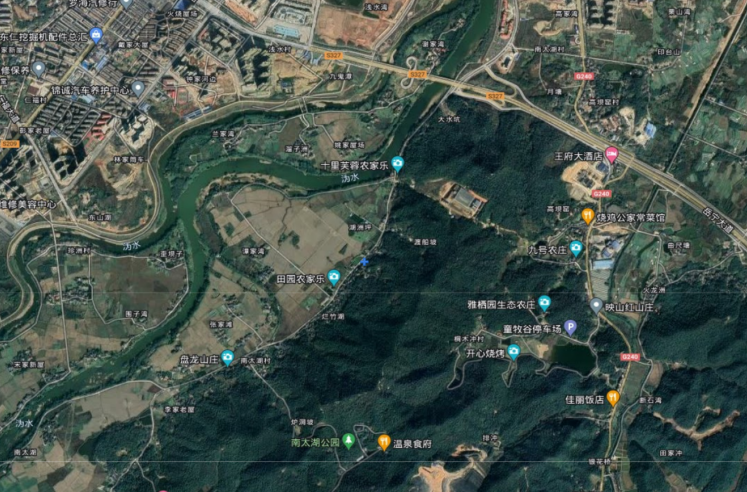Open the 温泉食府 restaurant marker
The height and width of the screenshot is (492, 747).
pos(383,442)
